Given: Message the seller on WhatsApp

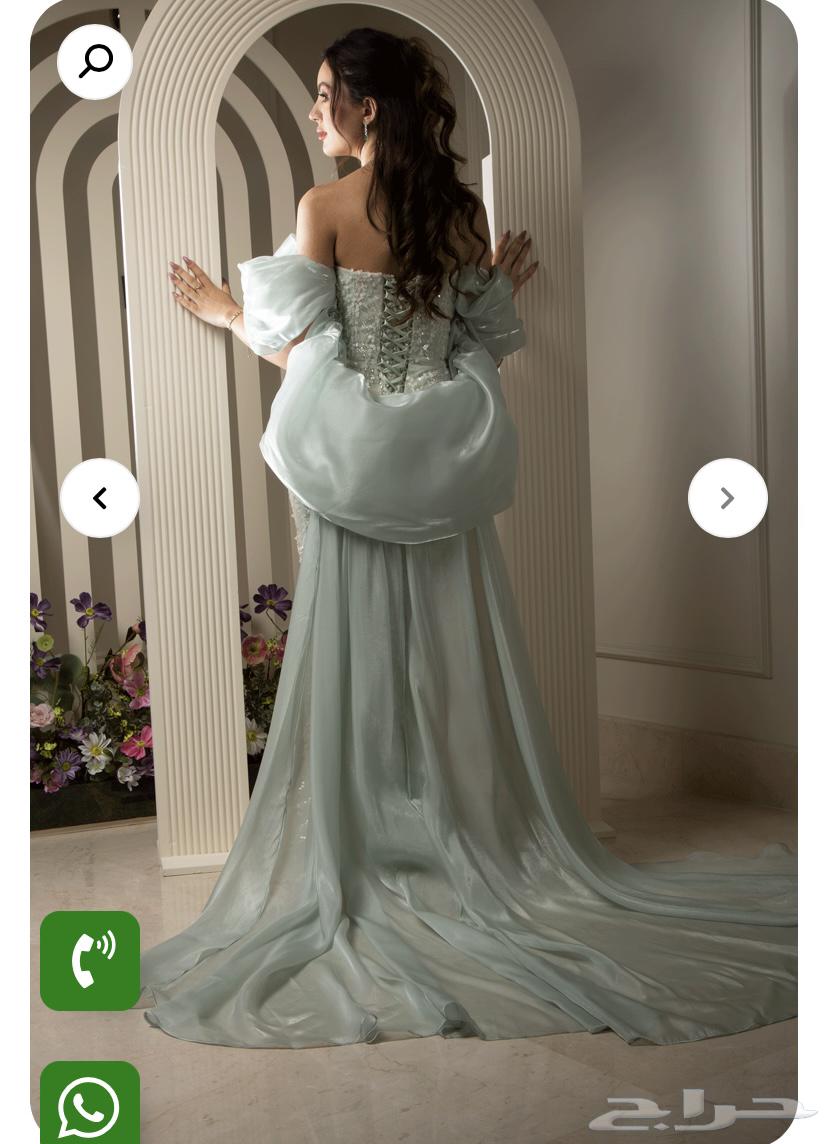Looking at the screenshot, I should pyautogui.click(x=90, y=1103).
